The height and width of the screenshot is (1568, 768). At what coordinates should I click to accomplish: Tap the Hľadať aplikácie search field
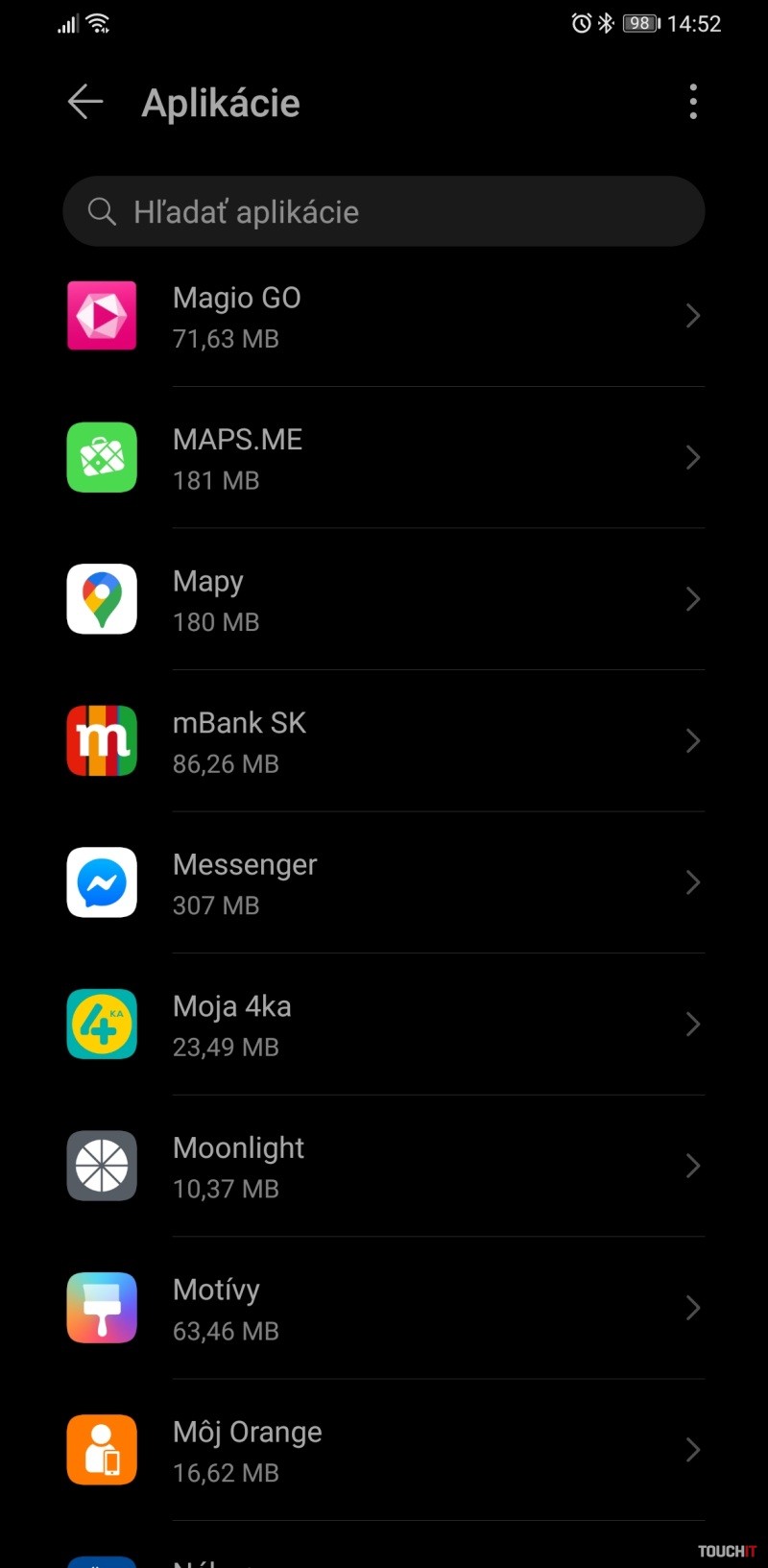tap(384, 212)
